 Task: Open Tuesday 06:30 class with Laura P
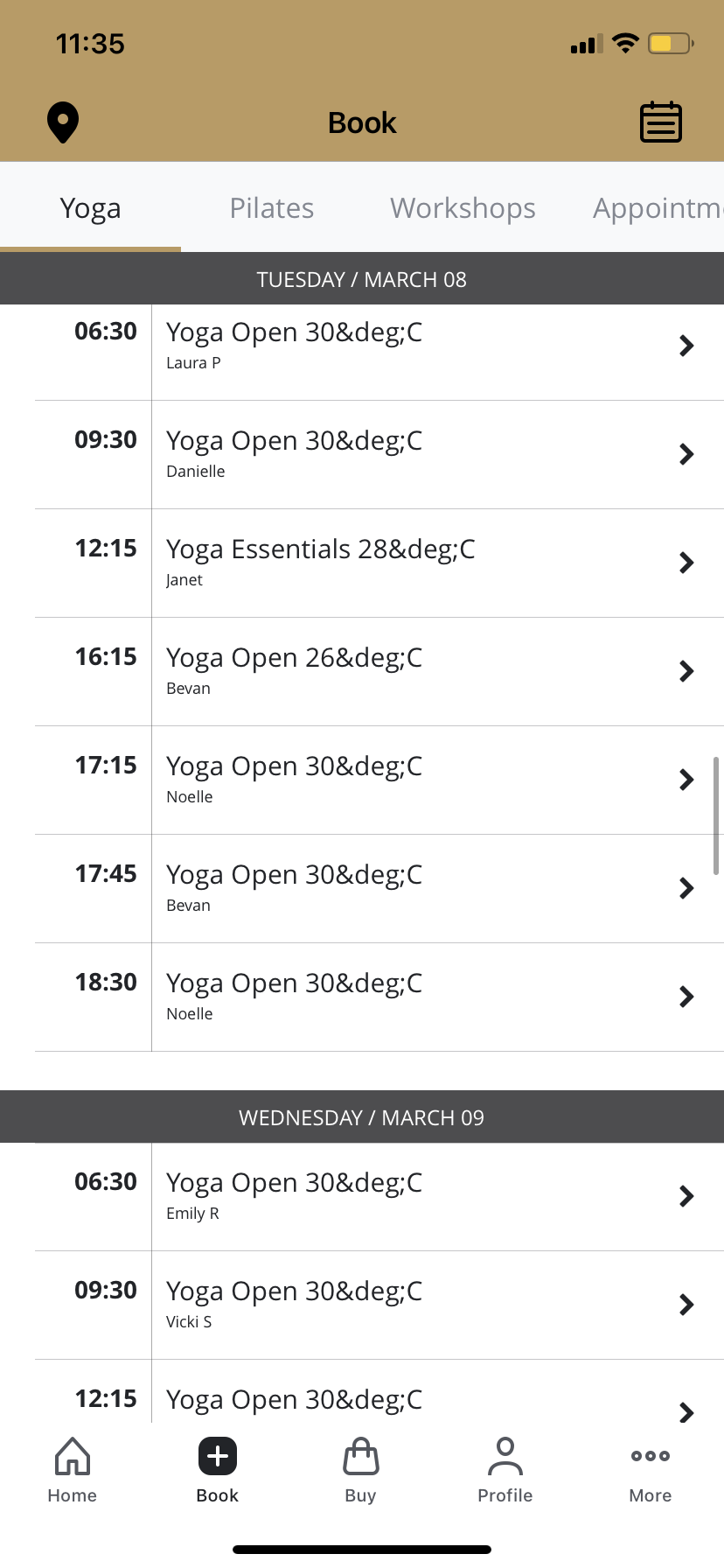[379, 346]
